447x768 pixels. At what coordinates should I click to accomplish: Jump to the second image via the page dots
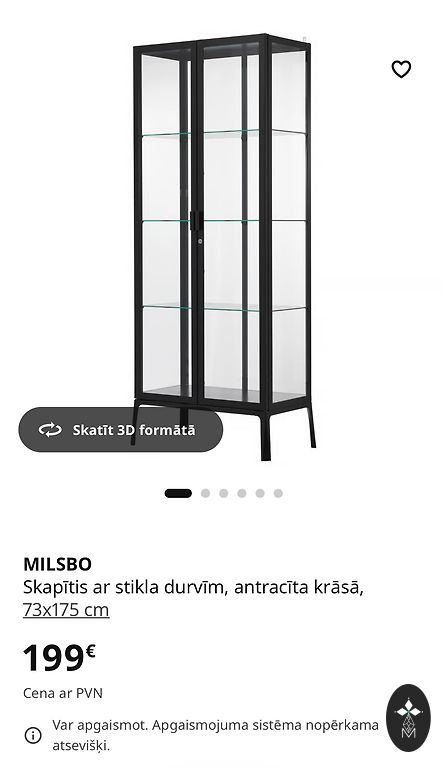click(x=205, y=493)
